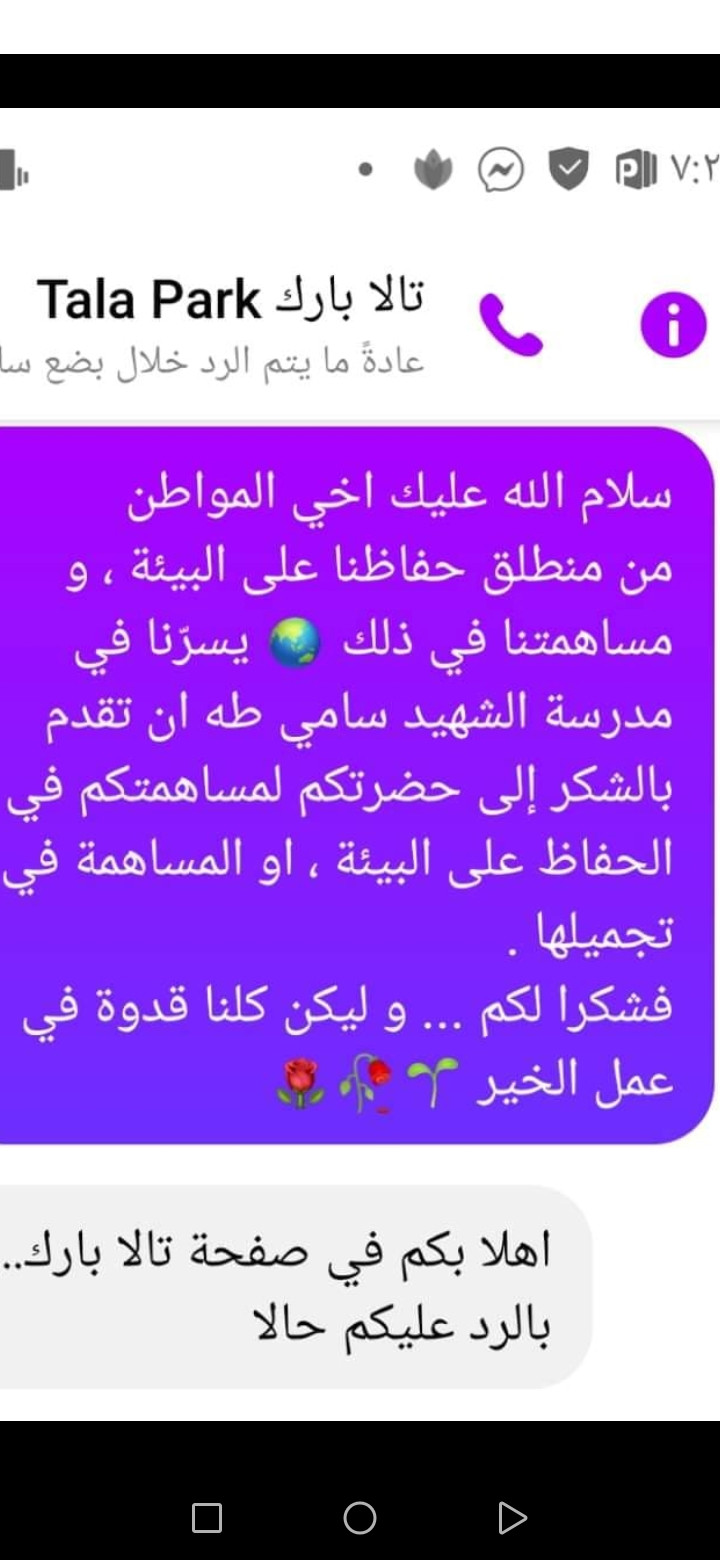Go to the home screen via the circle button

point(360,1518)
